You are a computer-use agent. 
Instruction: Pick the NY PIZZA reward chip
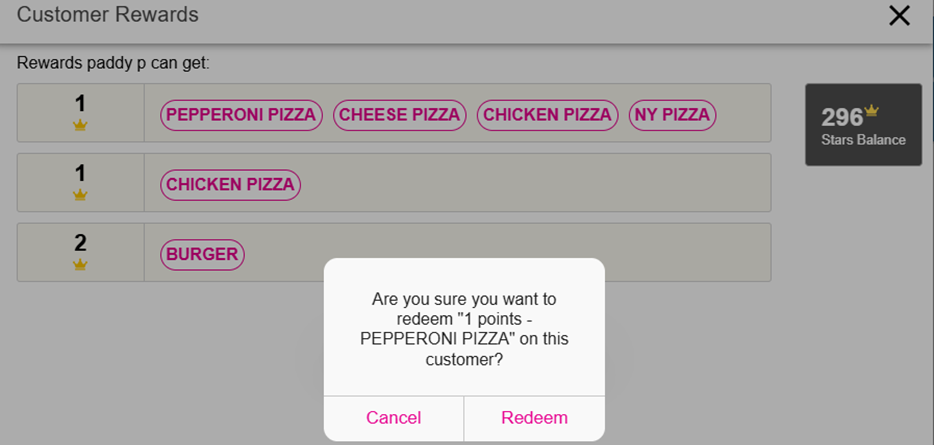672,115
